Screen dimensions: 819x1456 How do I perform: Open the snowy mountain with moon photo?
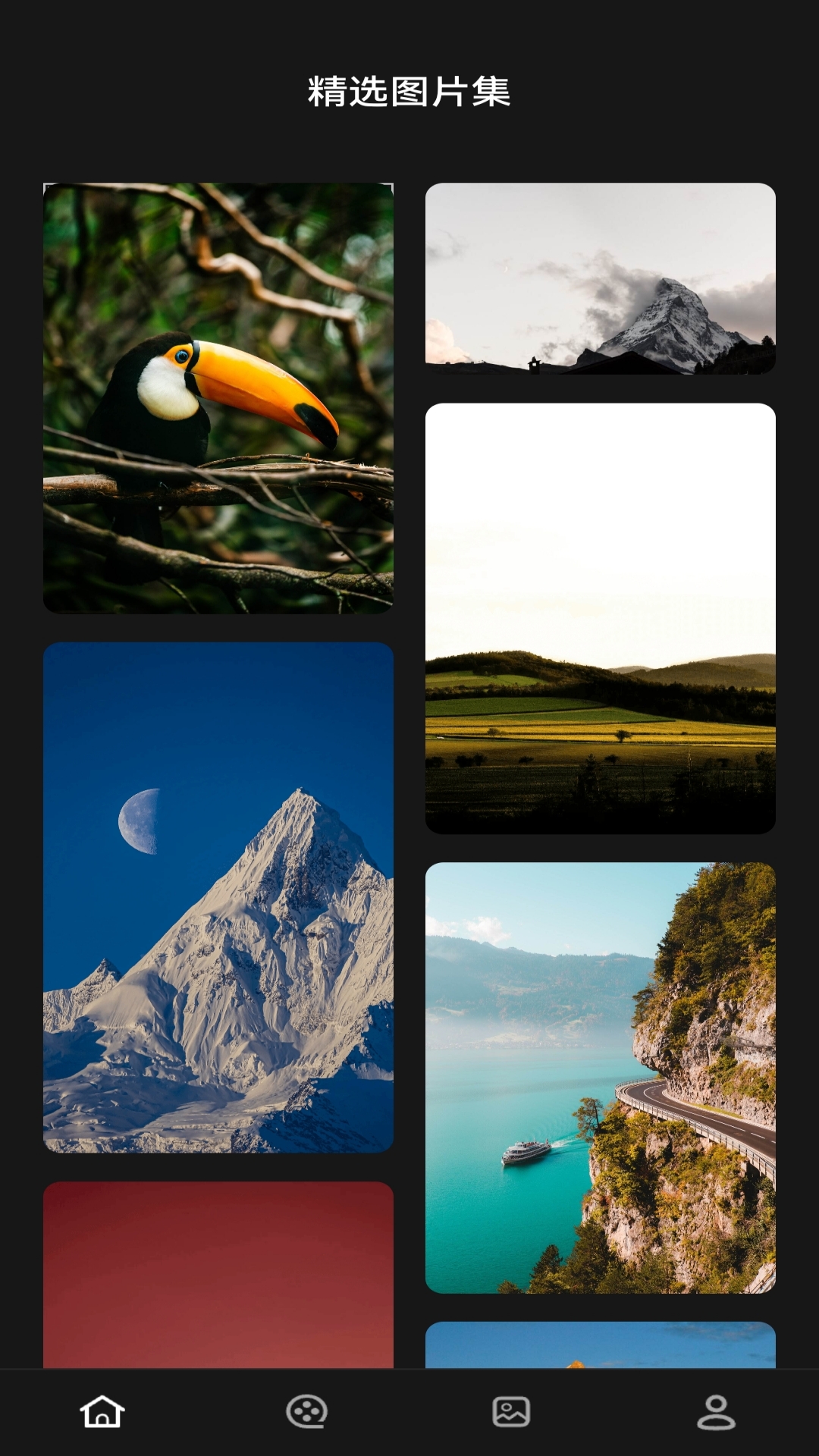[218, 897]
